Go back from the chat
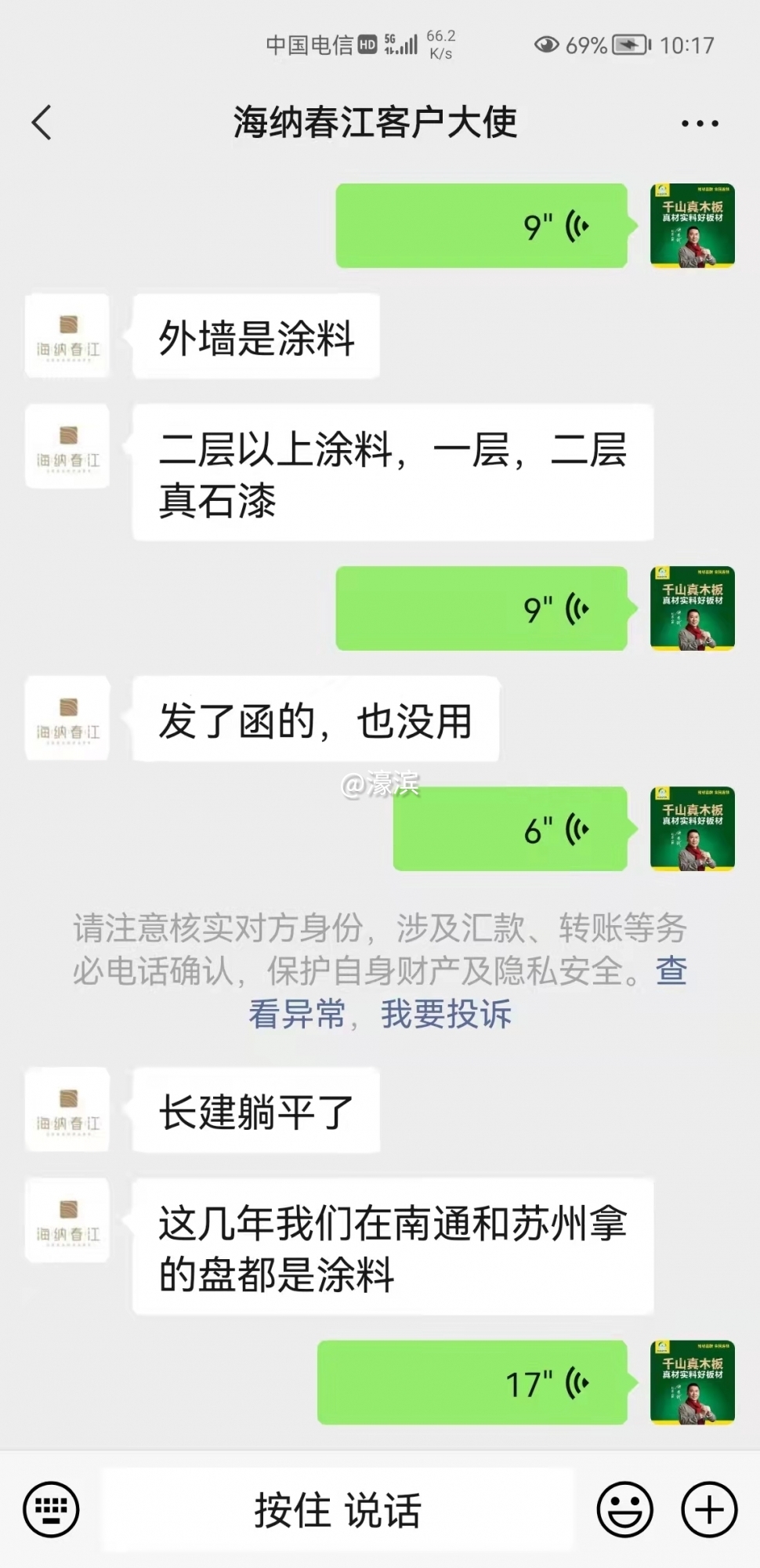The image size is (760, 1568). pos(42,123)
